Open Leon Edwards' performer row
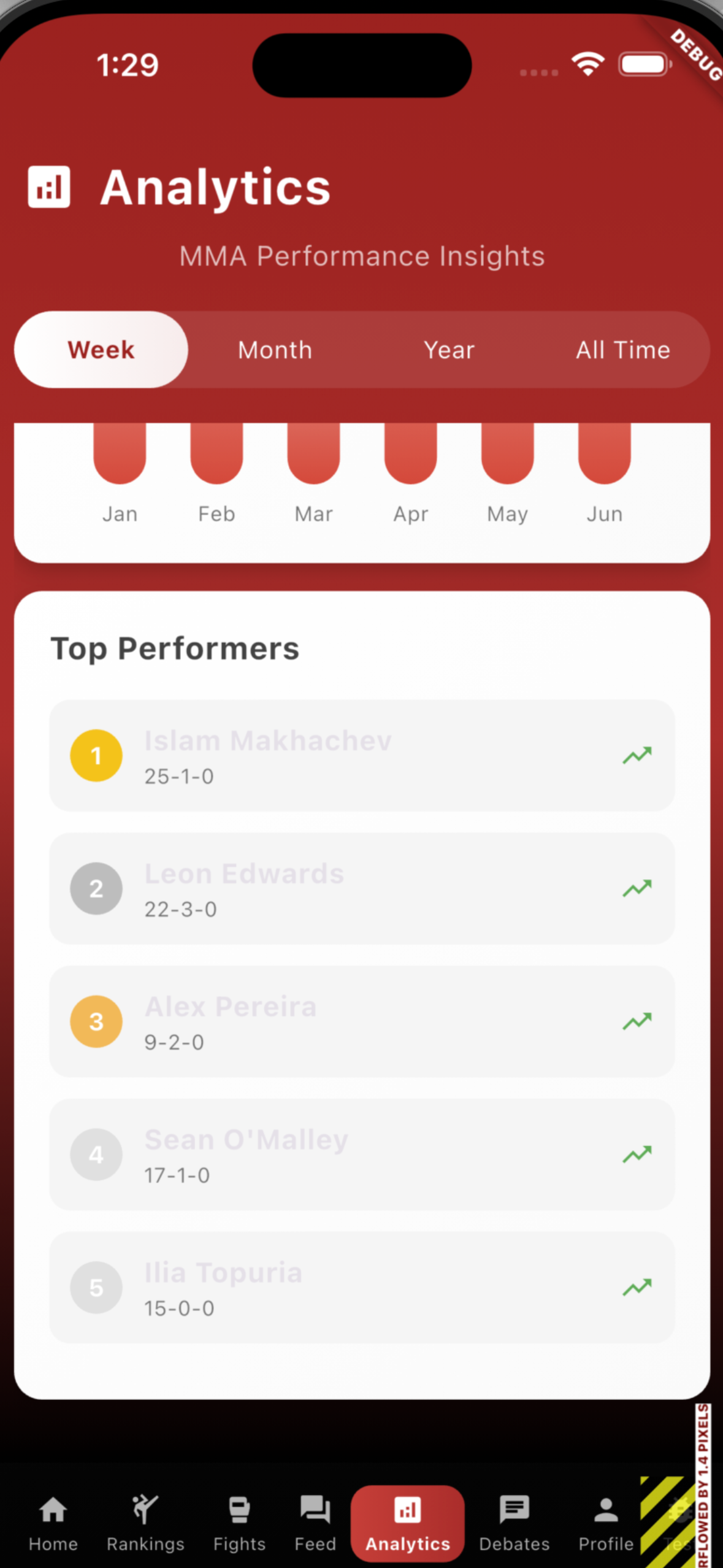The image size is (723, 1568). (362, 888)
